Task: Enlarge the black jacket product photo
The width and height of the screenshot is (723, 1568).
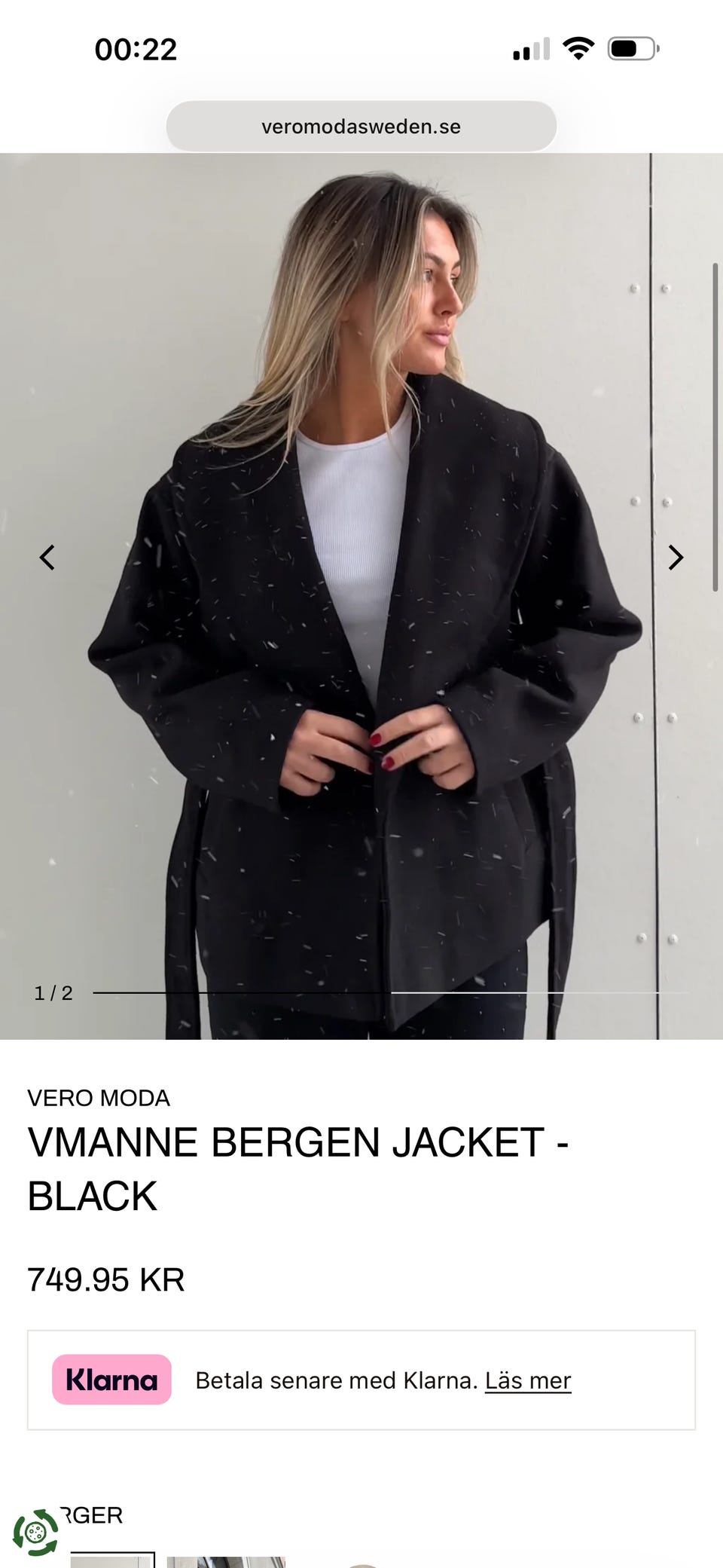Action: [361, 678]
